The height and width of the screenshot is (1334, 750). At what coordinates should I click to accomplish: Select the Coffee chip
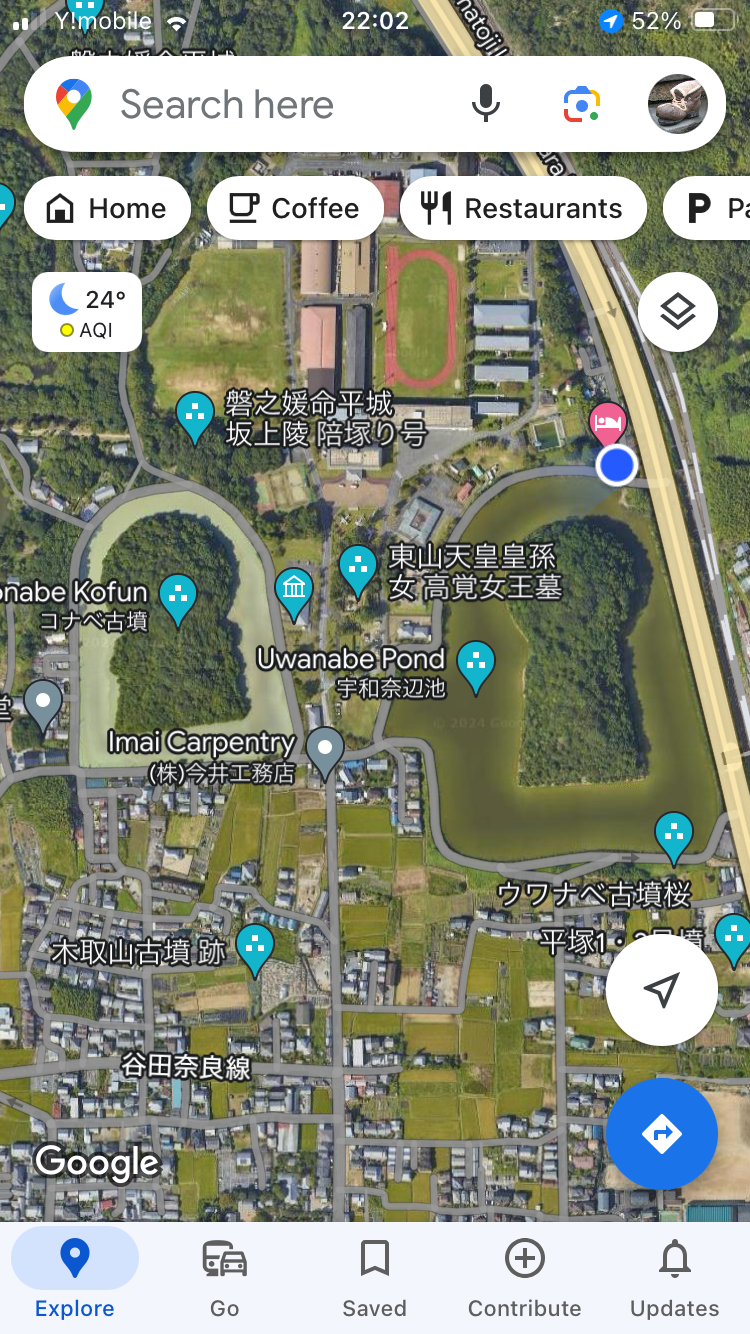pyautogui.click(x=295, y=208)
